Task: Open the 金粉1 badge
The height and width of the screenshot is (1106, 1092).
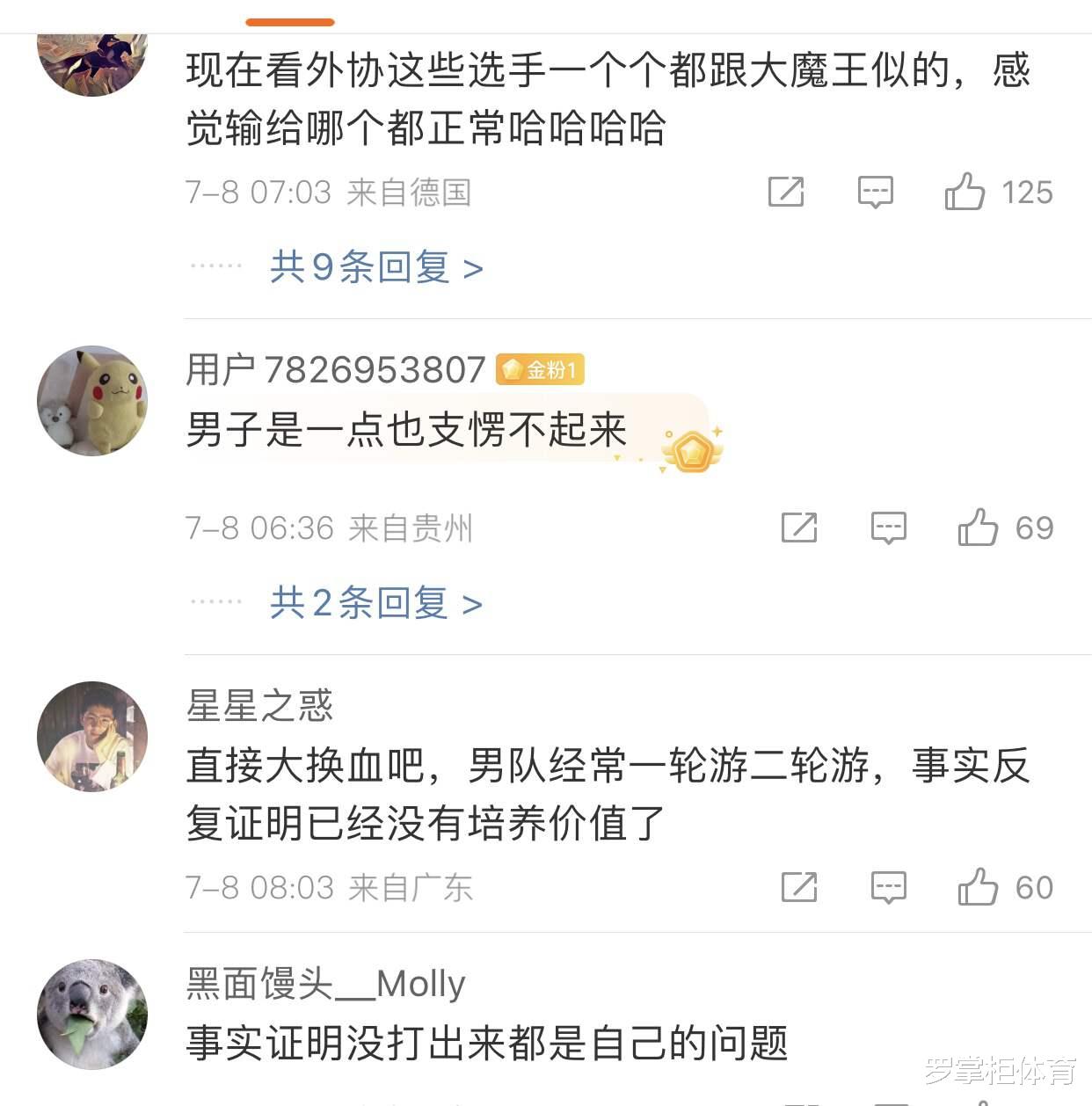Action: point(540,370)
